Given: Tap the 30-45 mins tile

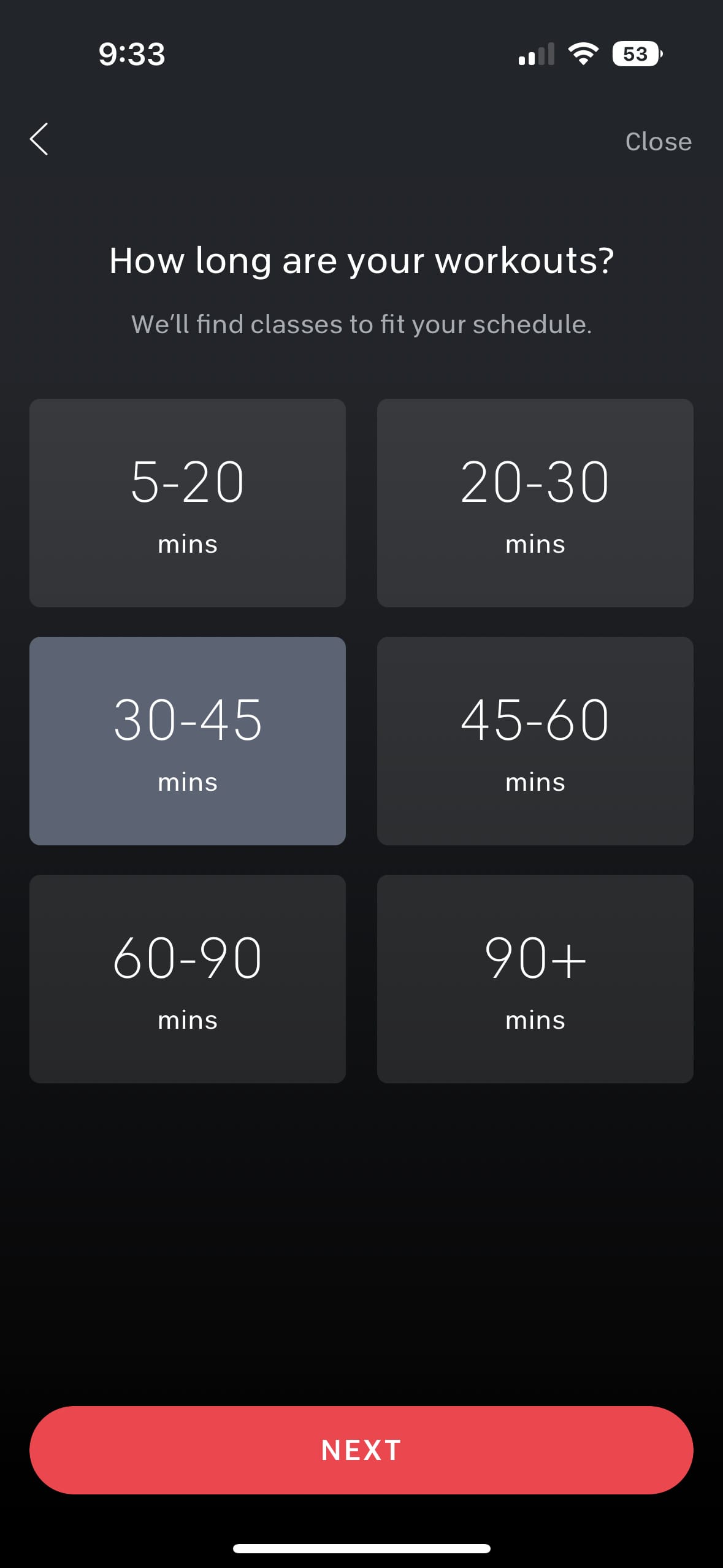Looking at the screenshot, I should coord(188,741).
